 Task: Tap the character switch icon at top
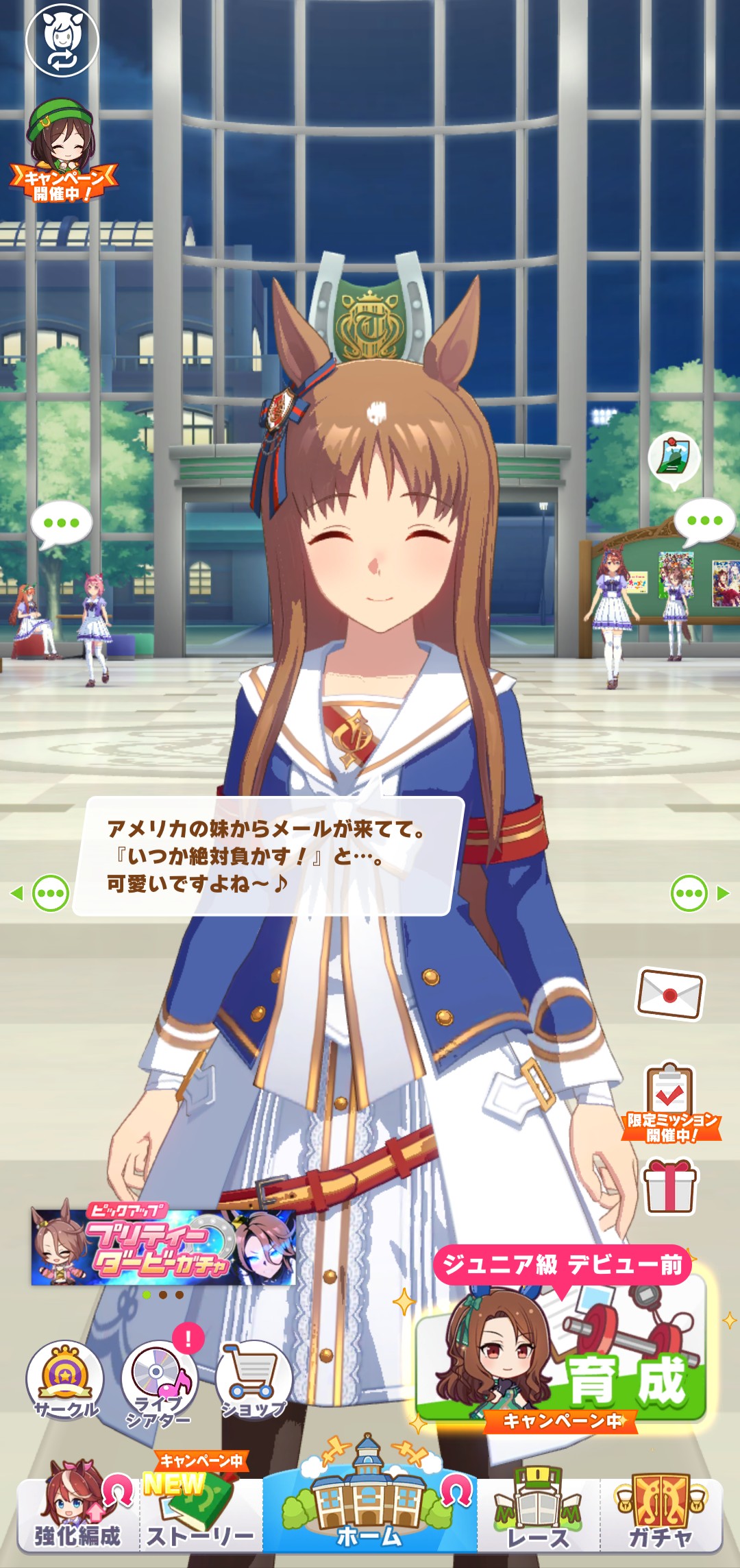[x=62, y=40]
